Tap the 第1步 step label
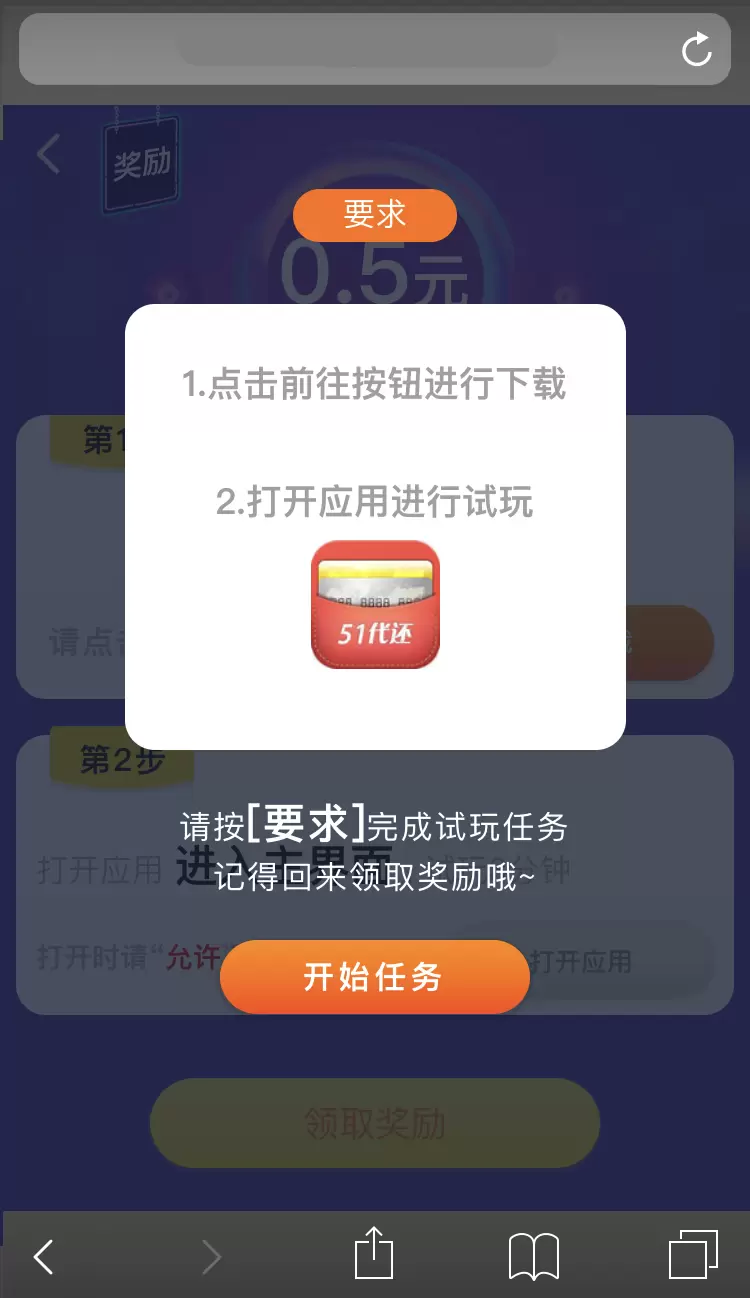 [110, 443]
